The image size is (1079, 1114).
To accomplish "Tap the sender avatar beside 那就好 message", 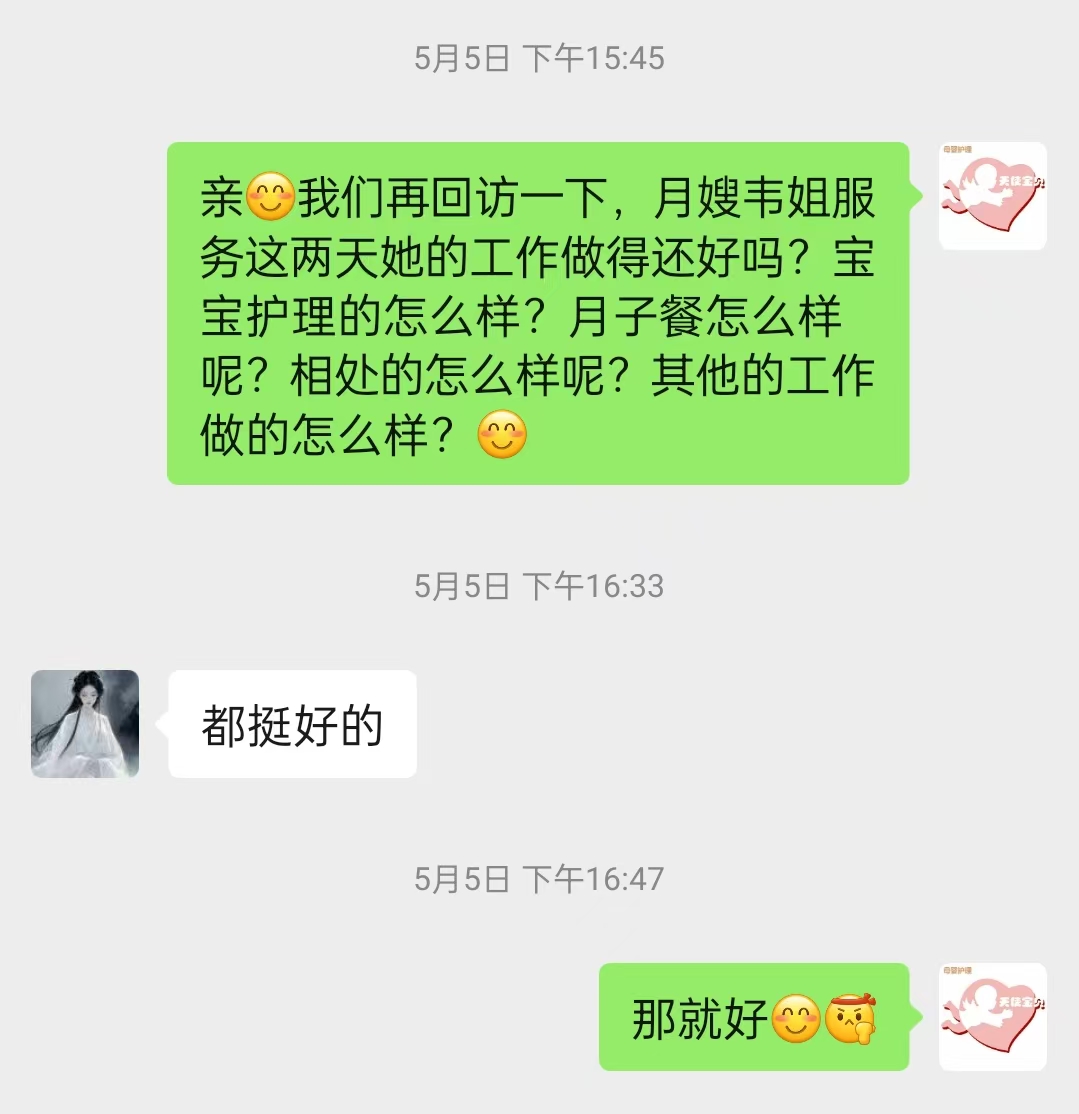I will coord(993,1017).
